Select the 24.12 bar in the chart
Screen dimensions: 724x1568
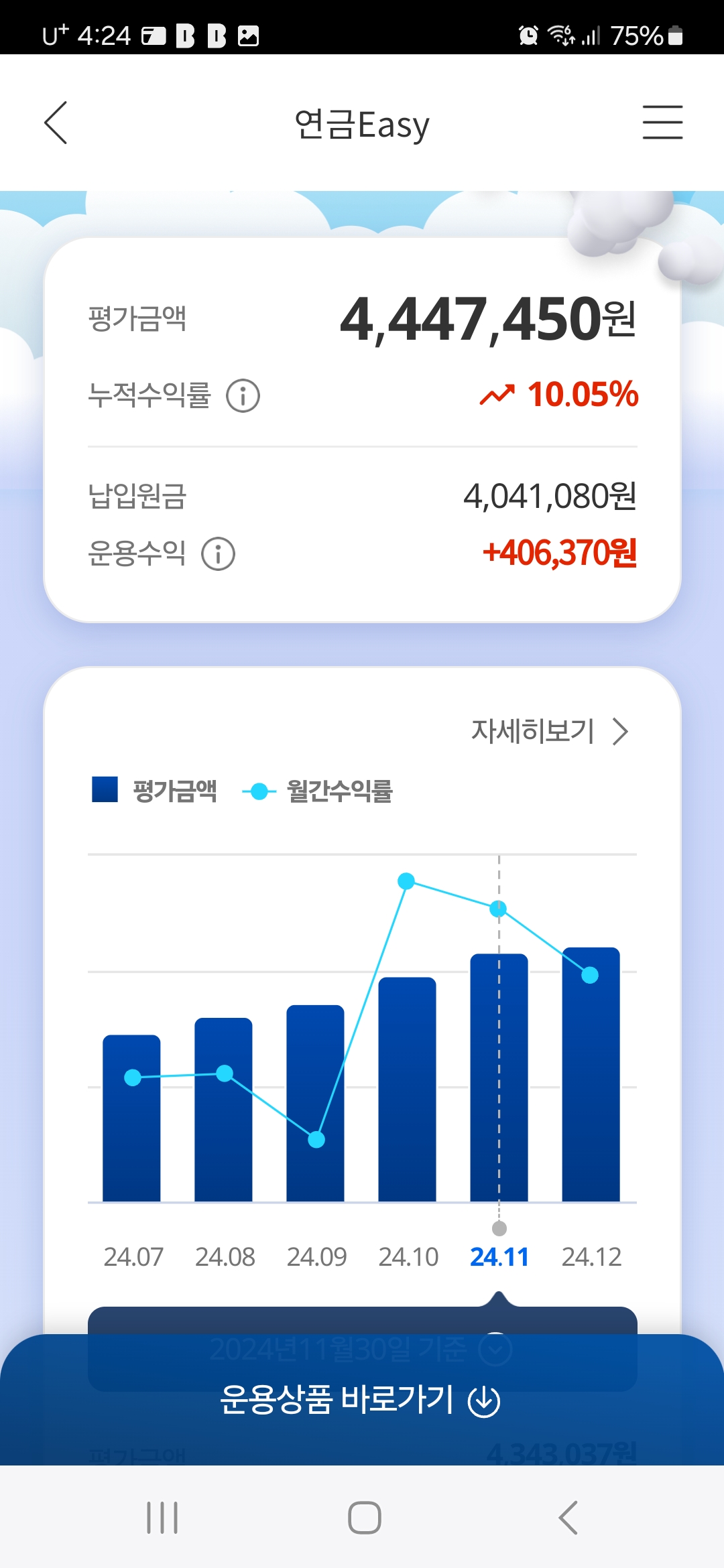pos(591,1074)
